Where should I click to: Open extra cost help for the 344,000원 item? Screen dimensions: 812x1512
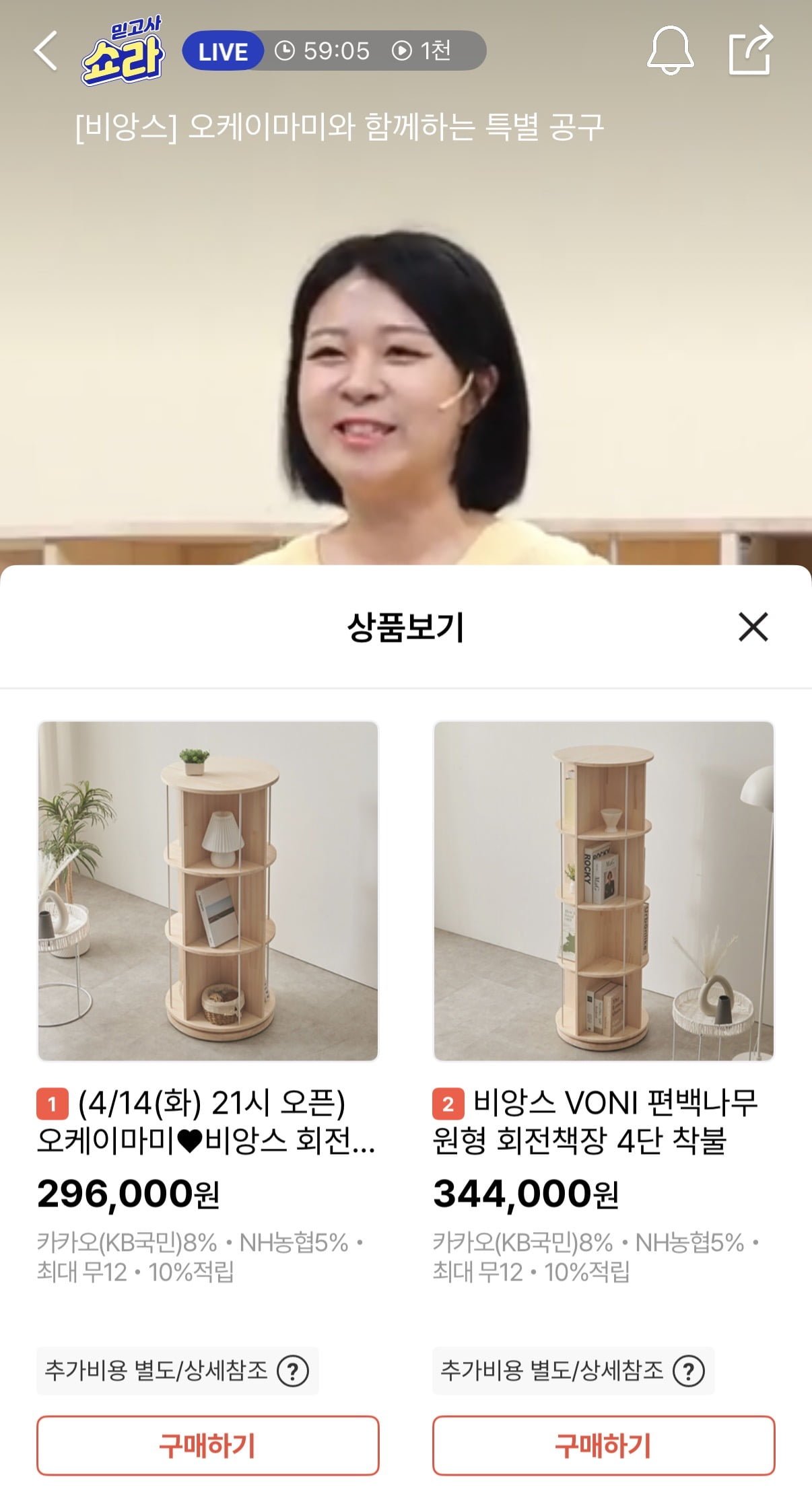click(689, 1371)
